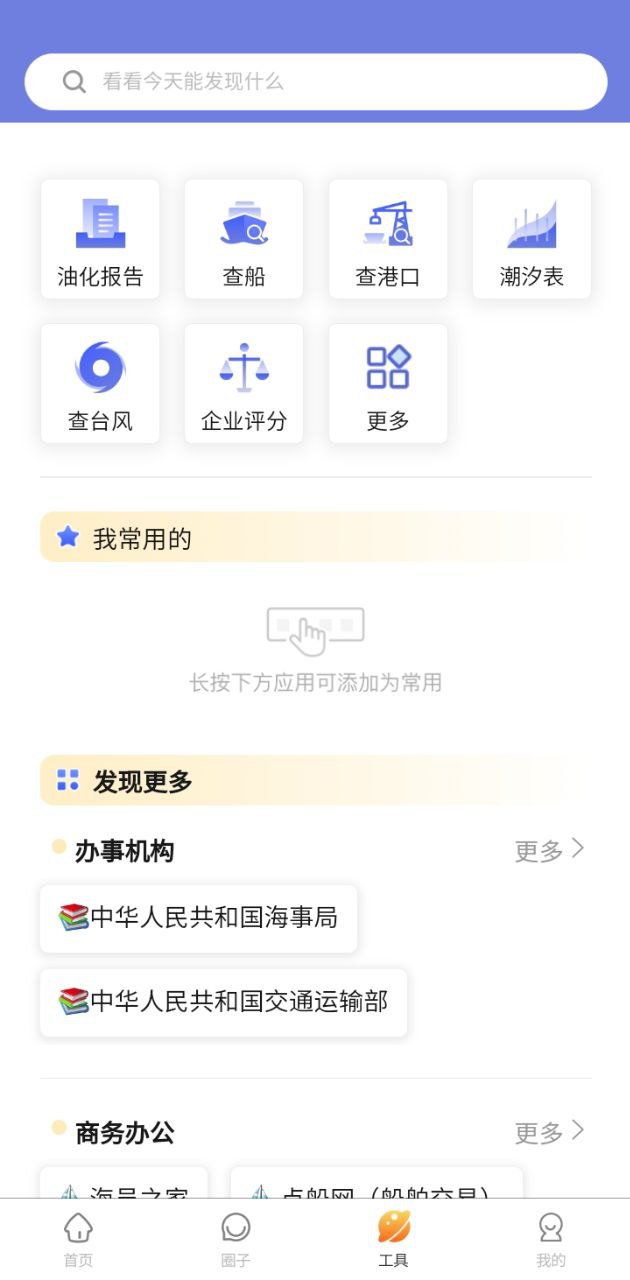Show more under 商务办公
Image resolution: width=630 pixels, height=1280 pixels.
(x=549, y=1133)
